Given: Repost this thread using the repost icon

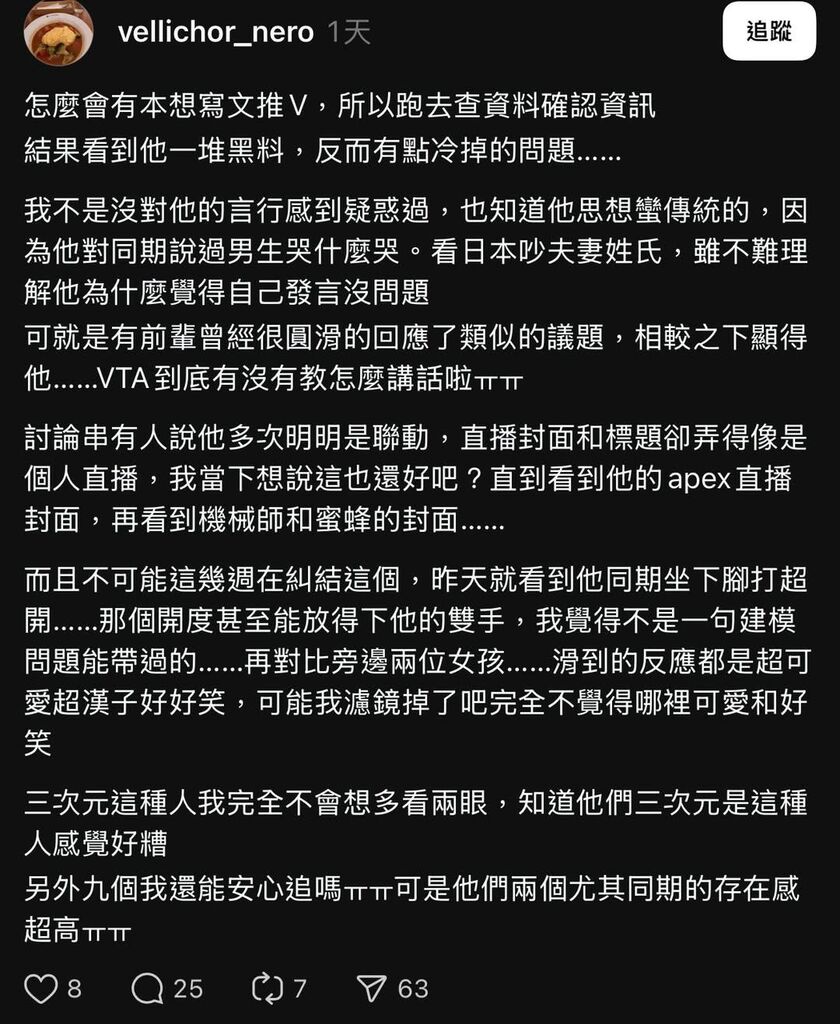Looking at the screenshot, I should coord(268,989).
